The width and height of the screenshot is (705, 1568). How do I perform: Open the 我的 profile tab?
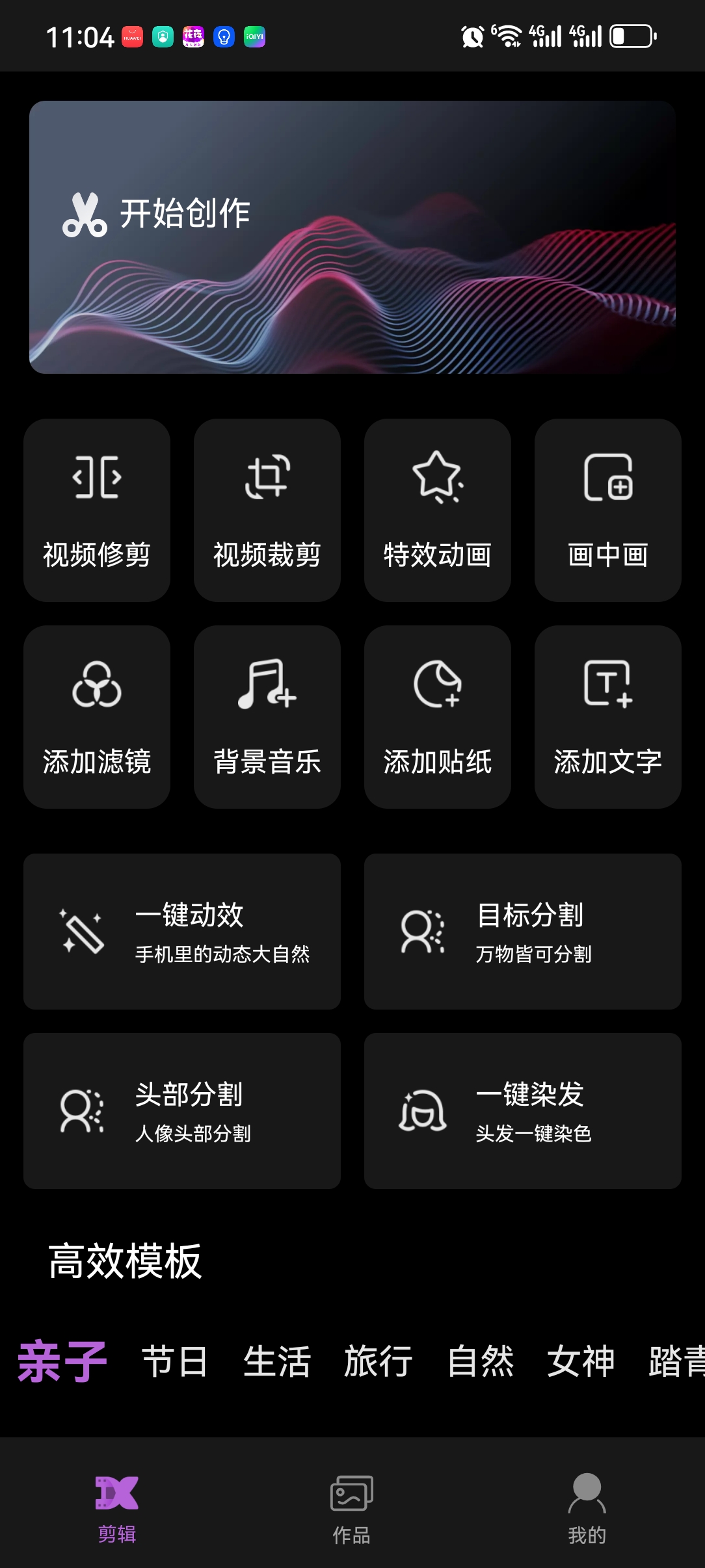click(587, 1508)
